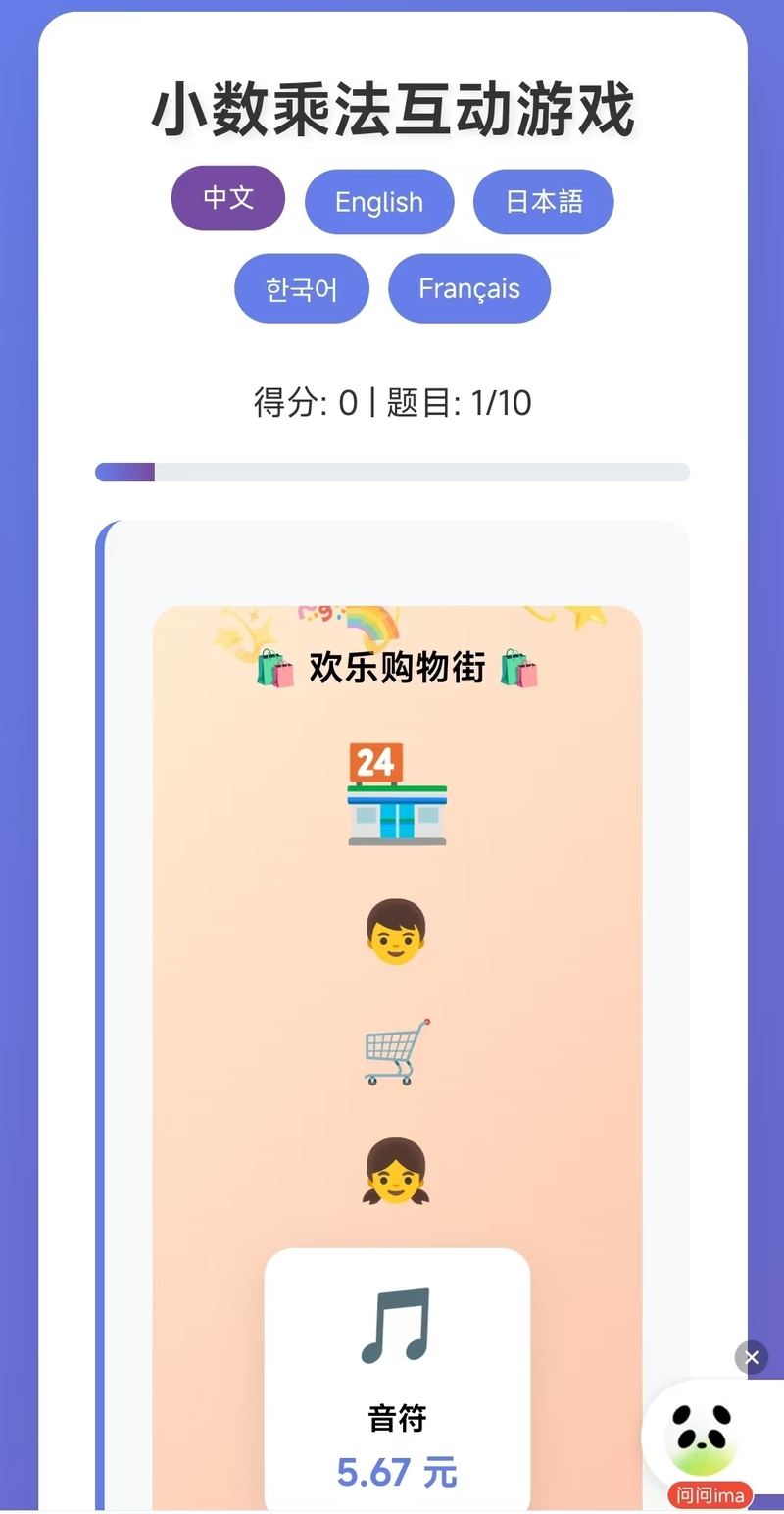Switch to the 한국어 language option
Viewport: 784px width, 1514px height.
pyautogui.click(x=302, y=288)
